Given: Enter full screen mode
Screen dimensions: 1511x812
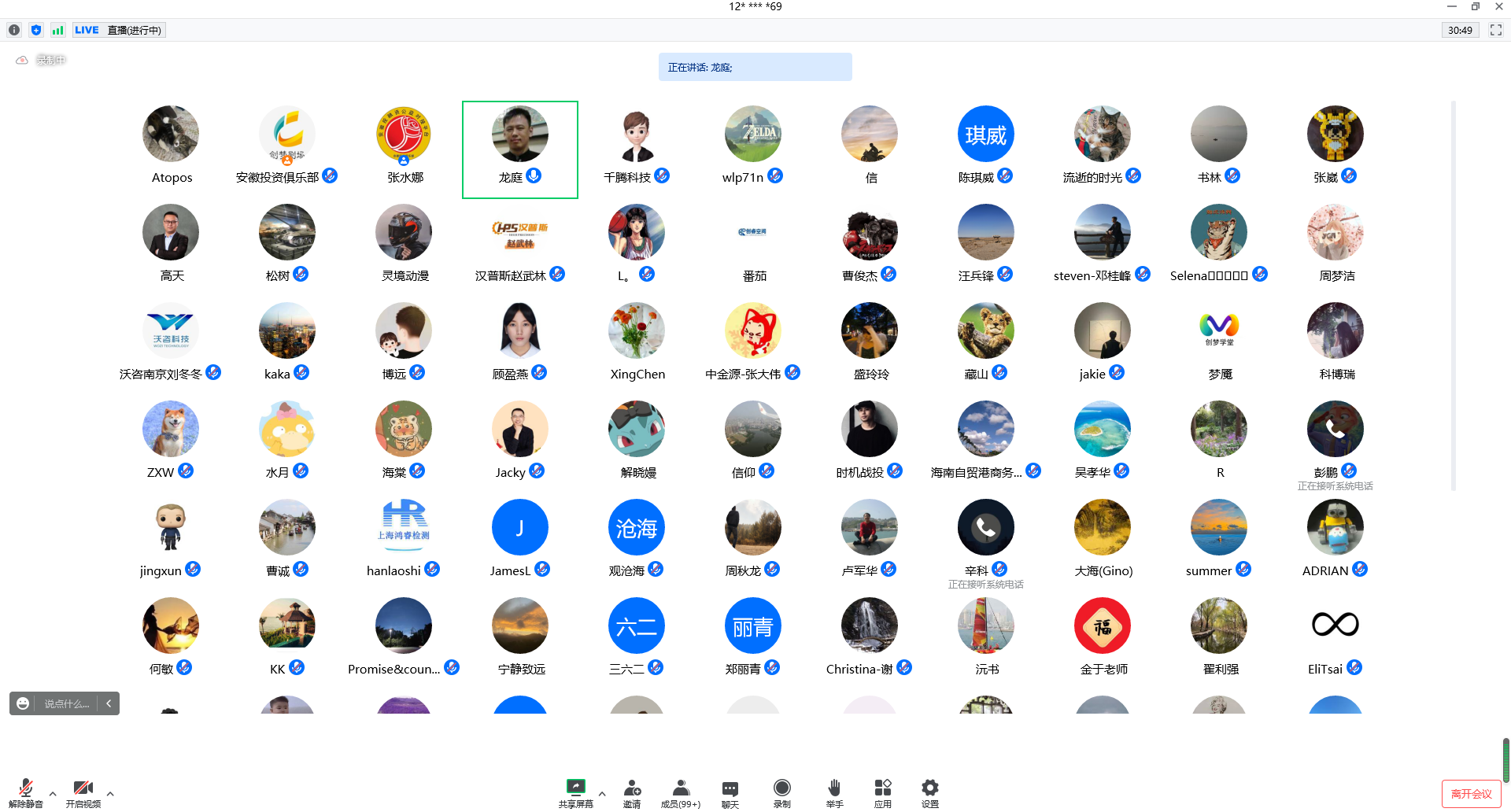Looking at the screenshot, I should click(1496, 30).
